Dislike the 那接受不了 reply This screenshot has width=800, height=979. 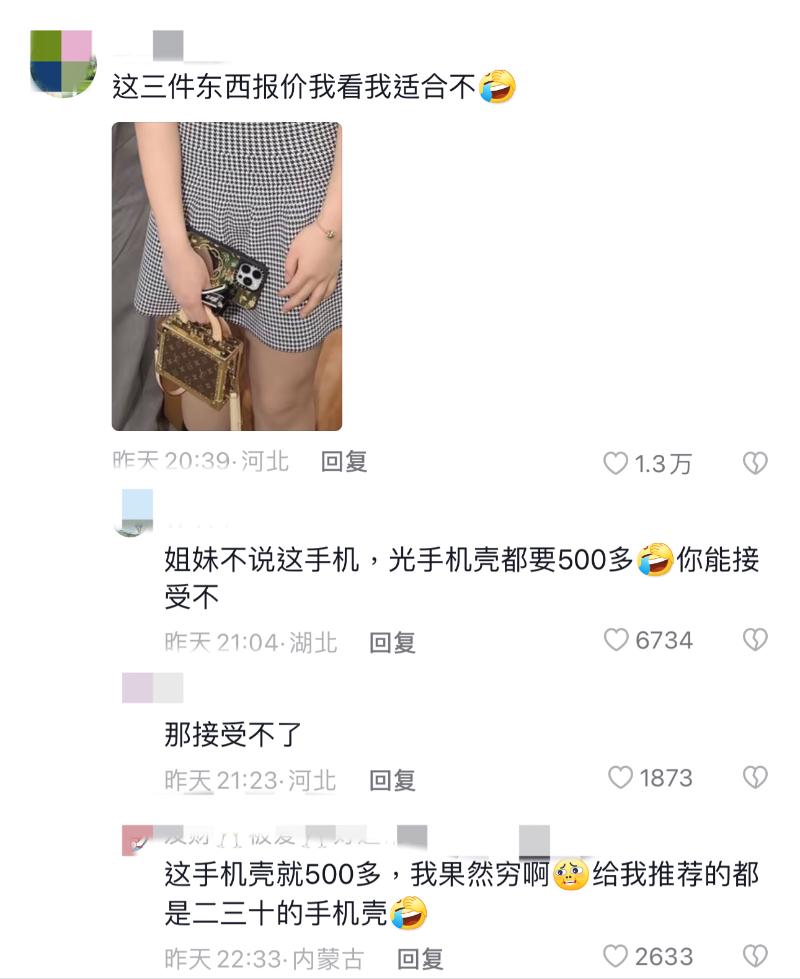[754, 777]
